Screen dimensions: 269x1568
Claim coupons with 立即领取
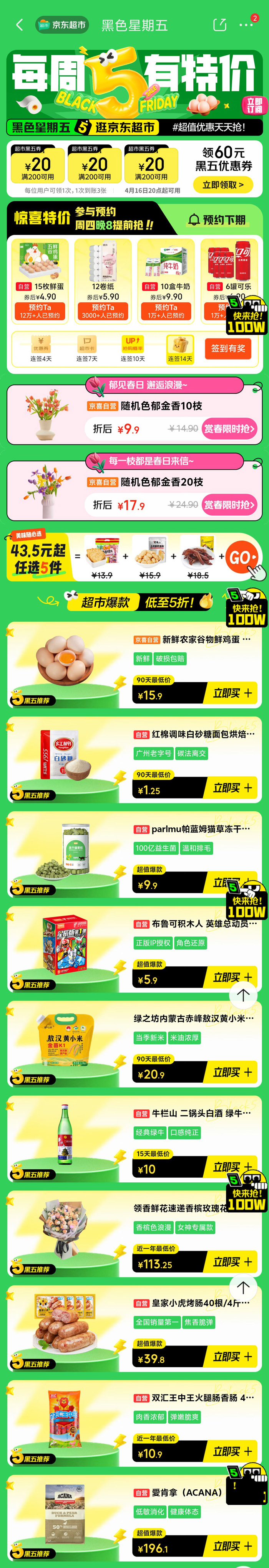(x=223, y=185)
